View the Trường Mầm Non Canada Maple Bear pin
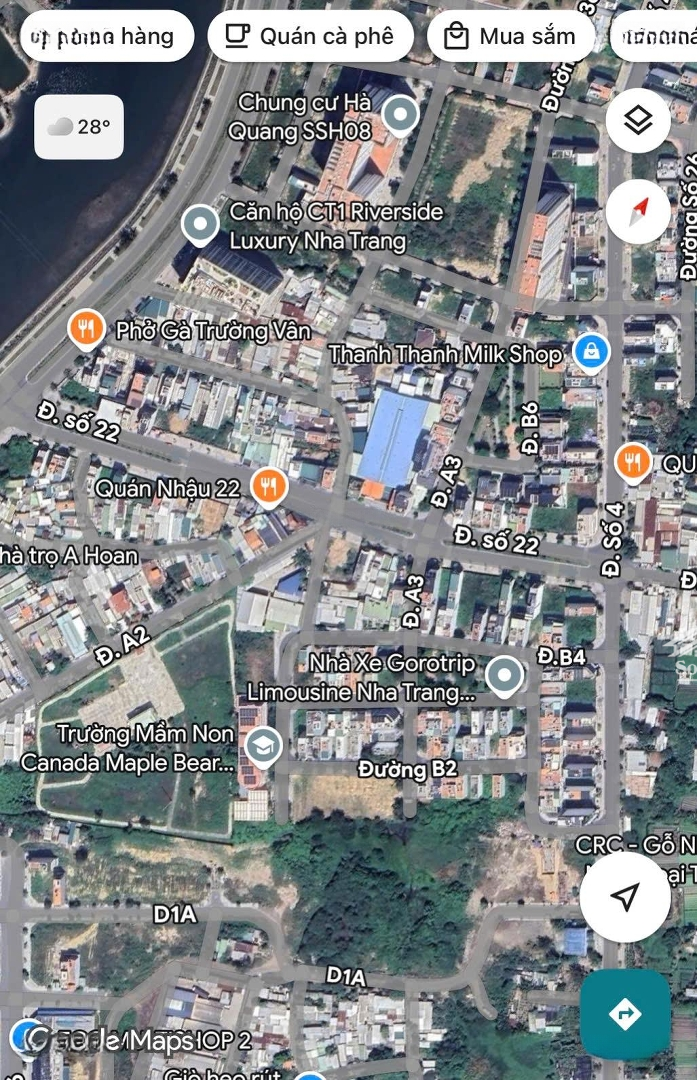This screenshot has width=697, height=1080. tap(263, 746)
